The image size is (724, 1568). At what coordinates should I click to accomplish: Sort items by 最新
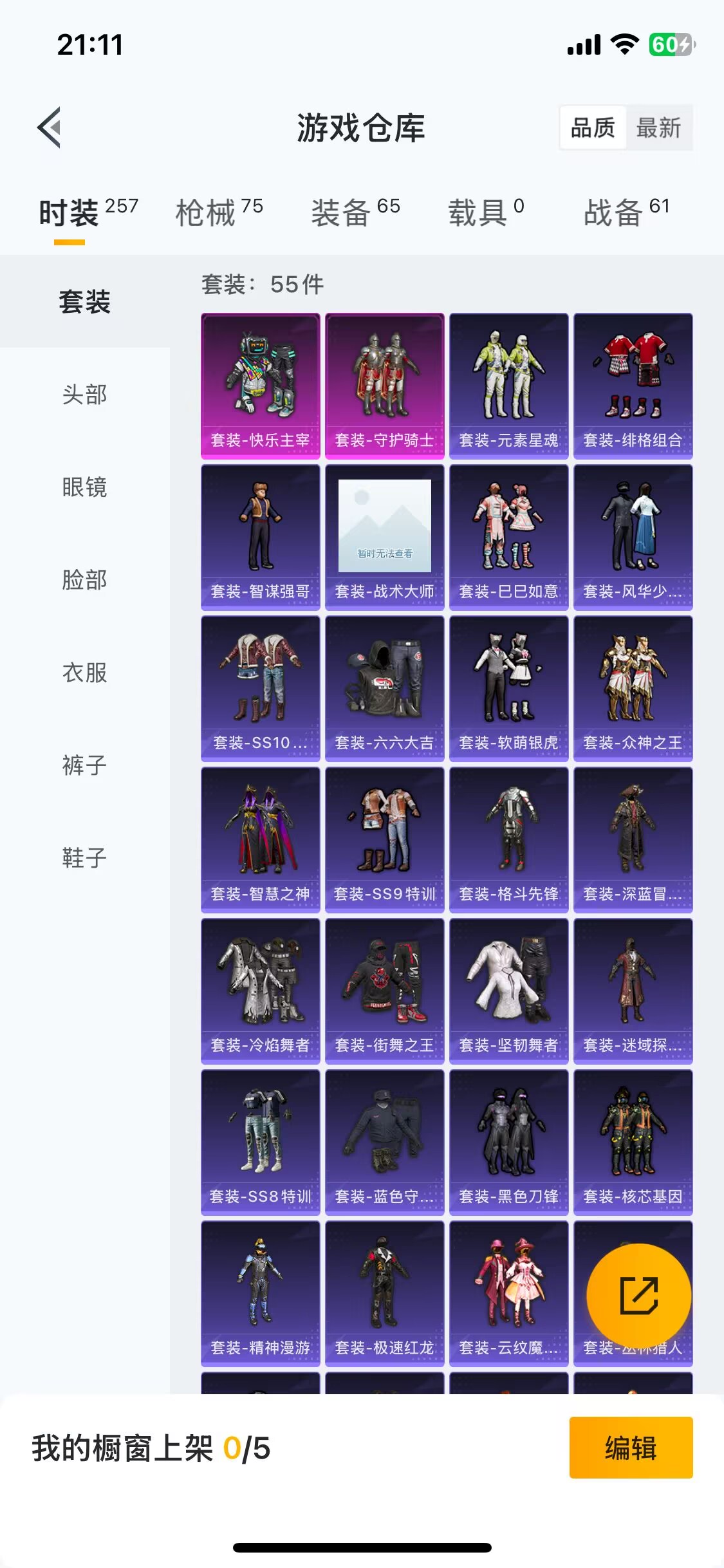coord(658,127)
